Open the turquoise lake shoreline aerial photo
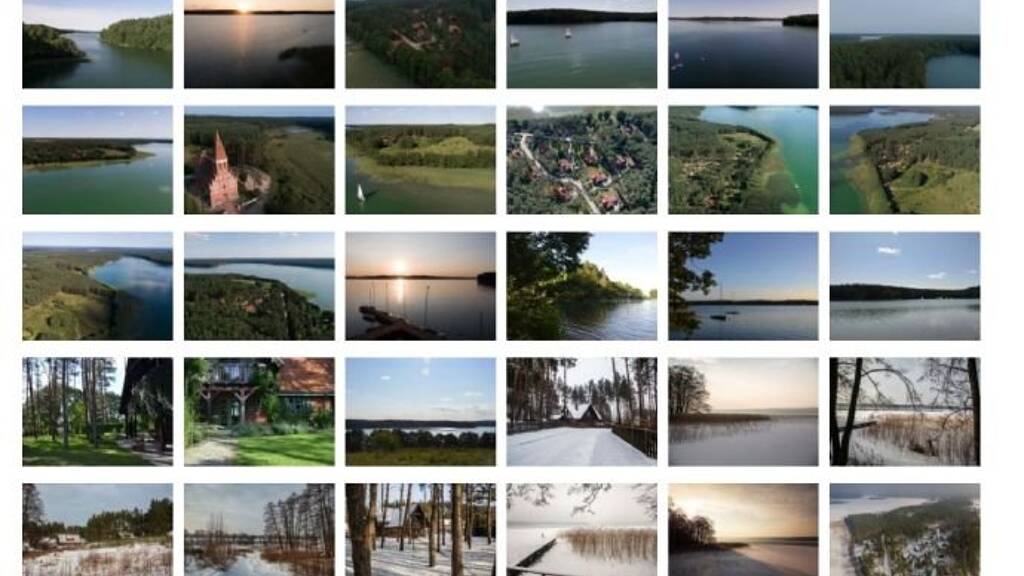Screen dimensions: 1024x576 click(x=743, y=160)
